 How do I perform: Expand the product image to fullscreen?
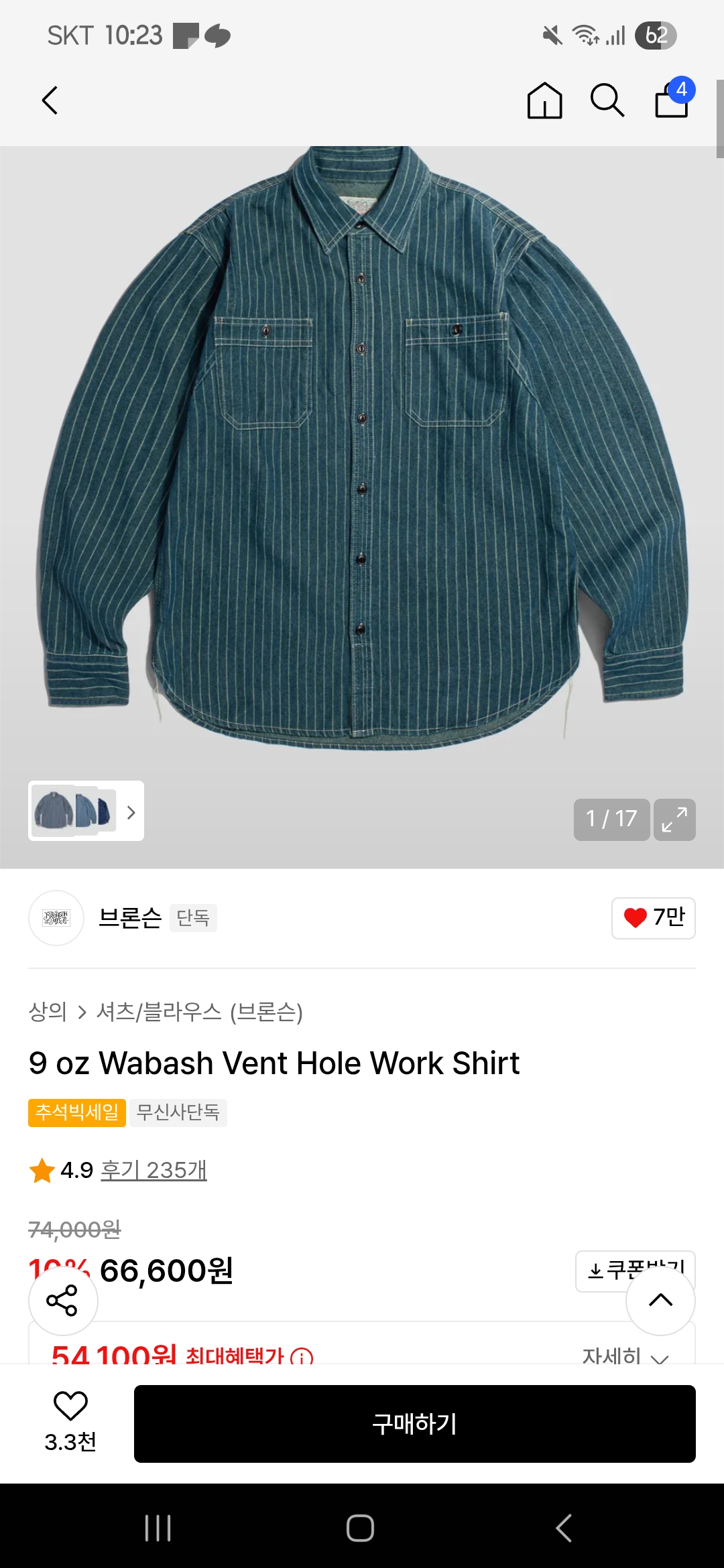tap(674, 819)
